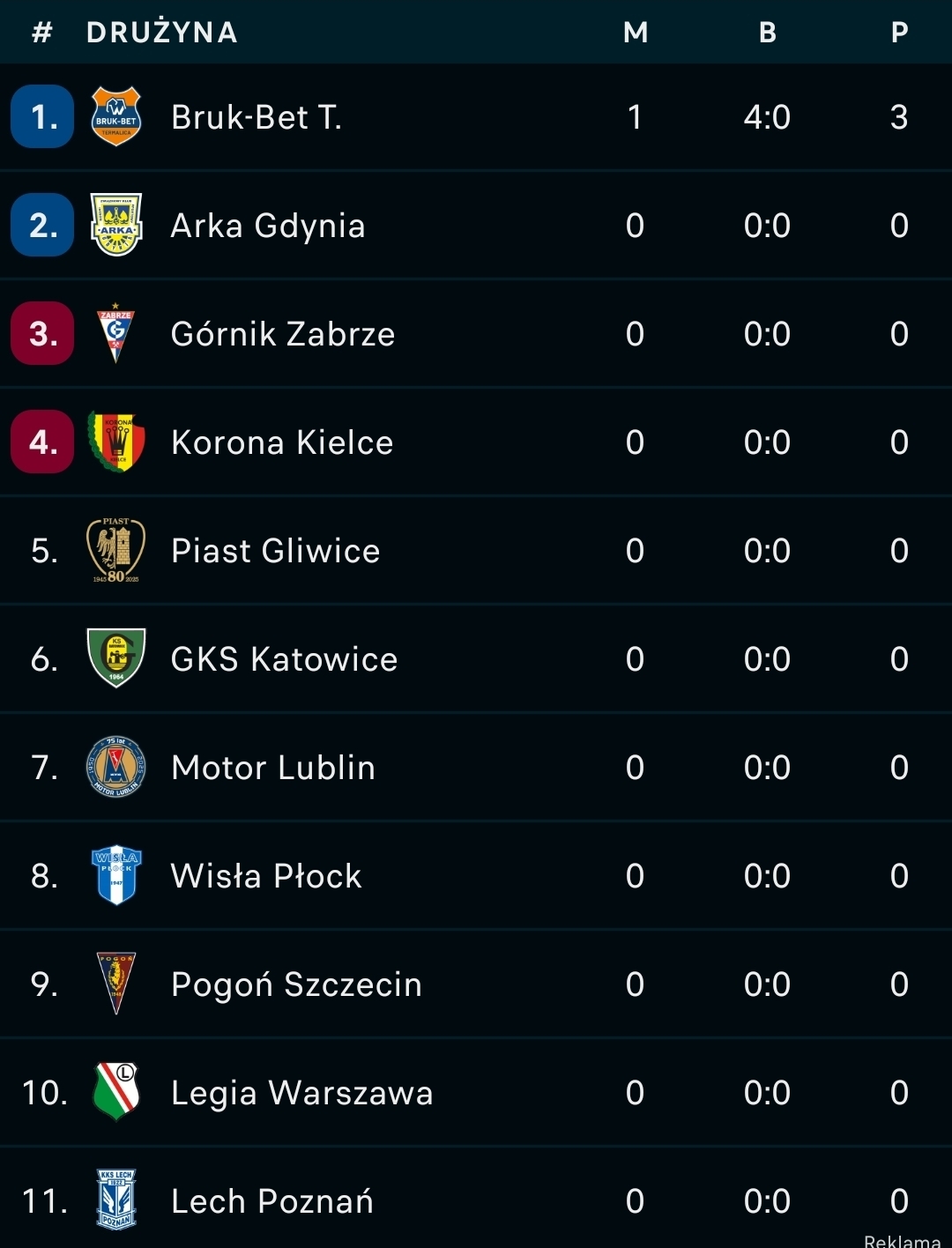Open Motor Lublin team details
The width and height of the screenshot is (952, 1248).
coord(273,768)
